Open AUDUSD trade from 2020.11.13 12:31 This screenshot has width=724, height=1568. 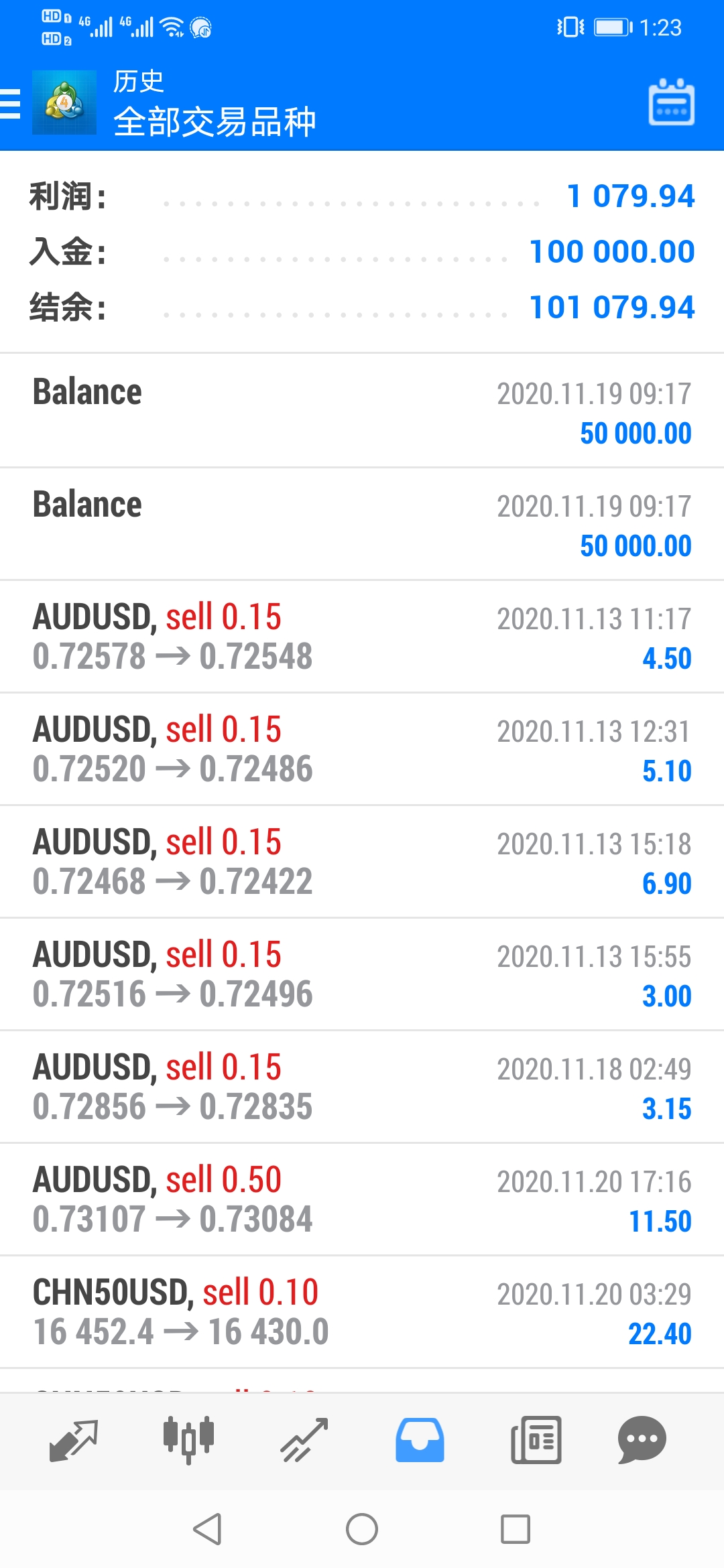point(362,749)
